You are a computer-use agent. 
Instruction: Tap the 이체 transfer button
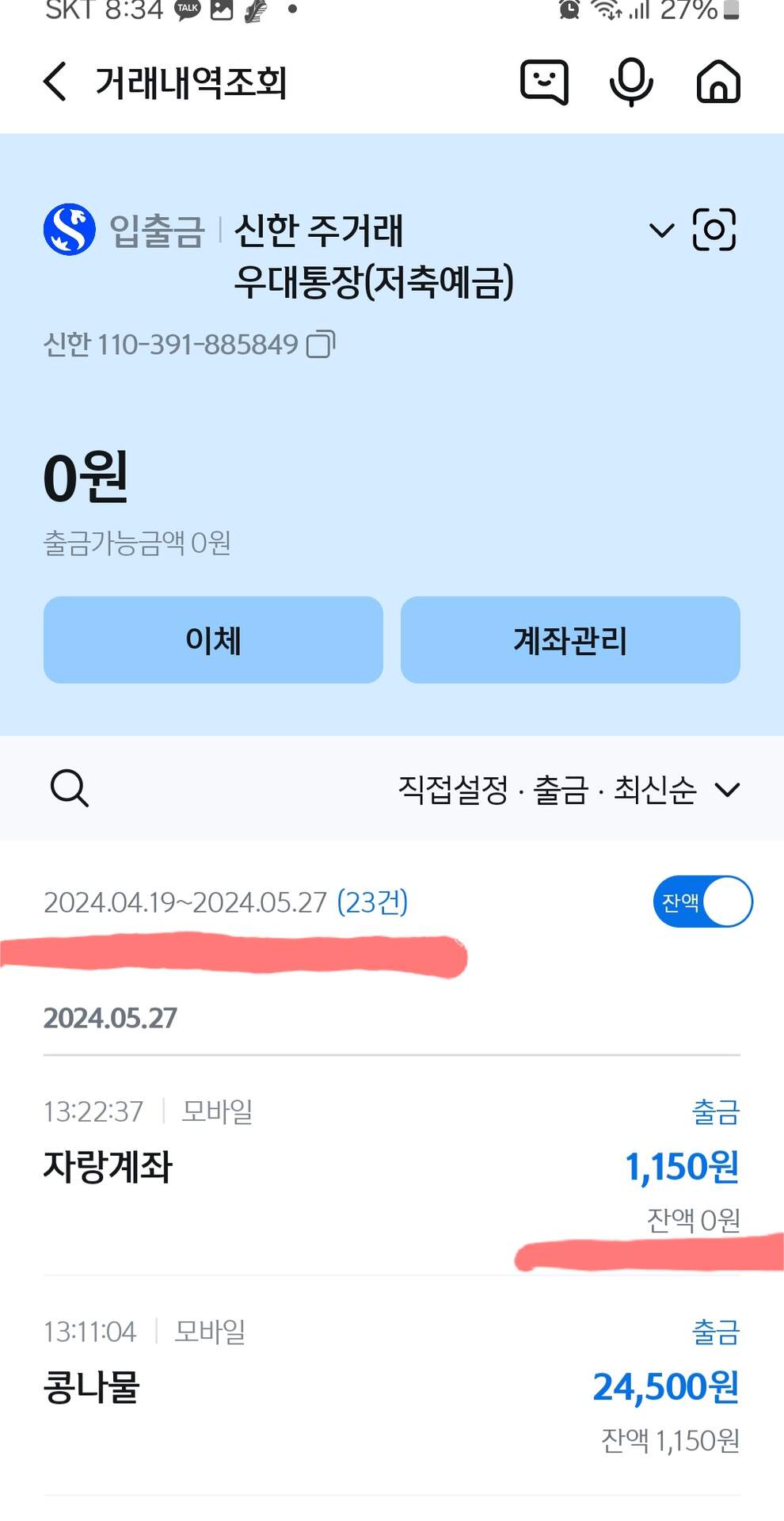point(213,640)
